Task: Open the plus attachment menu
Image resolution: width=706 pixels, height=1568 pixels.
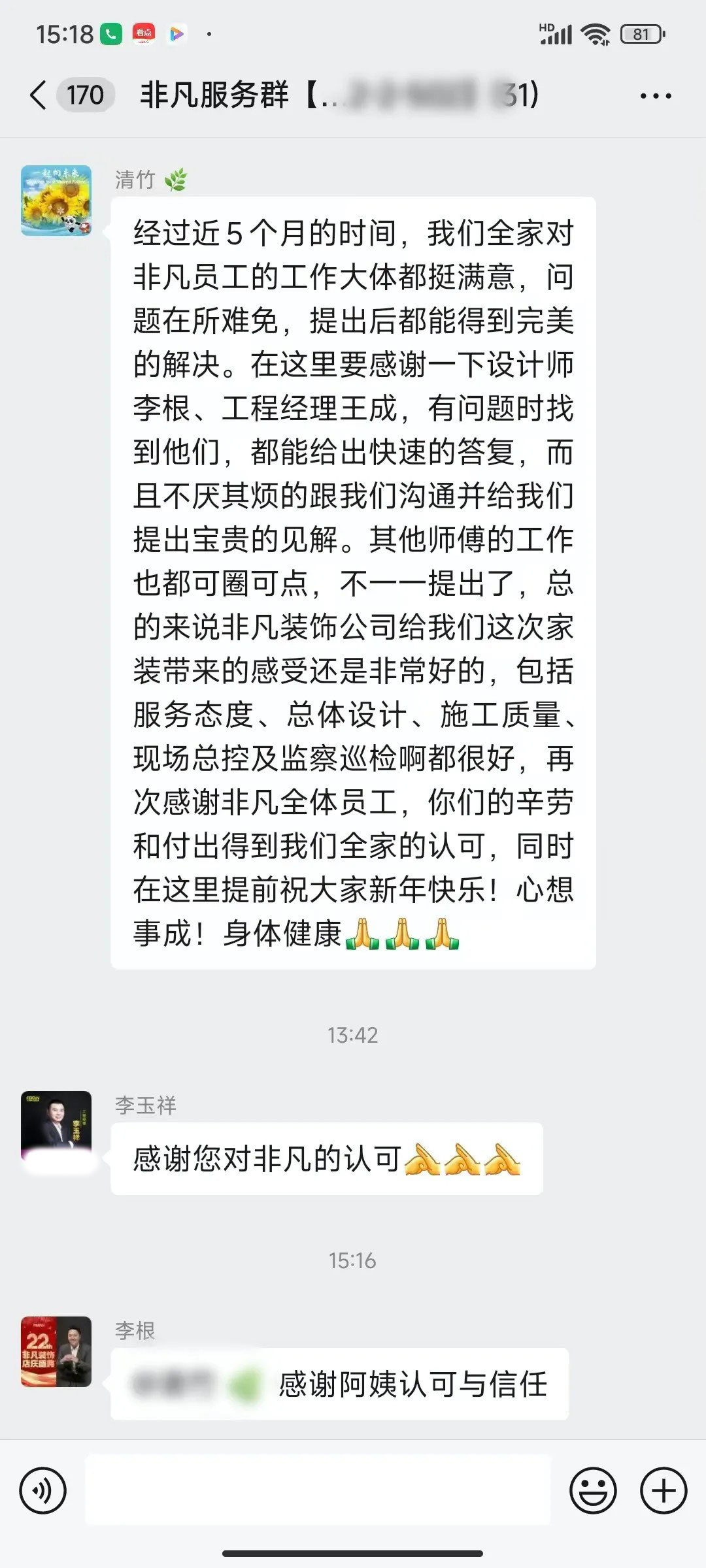Action: pyautogui.click(x=664, y=1491)
